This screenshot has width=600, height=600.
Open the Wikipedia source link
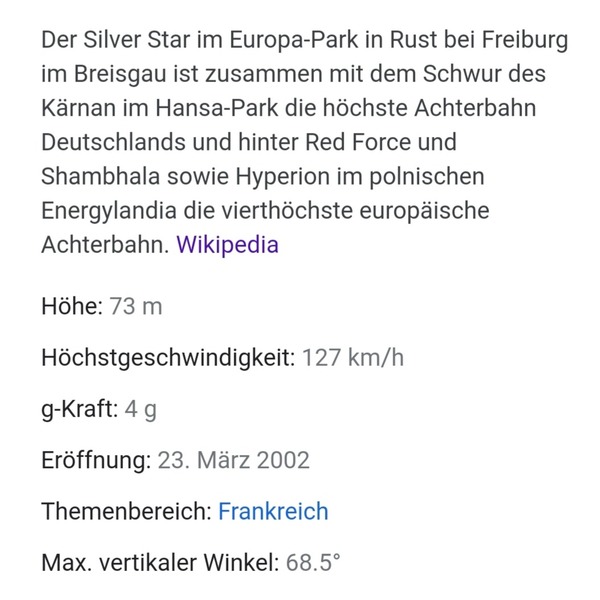tap(227, 245)
